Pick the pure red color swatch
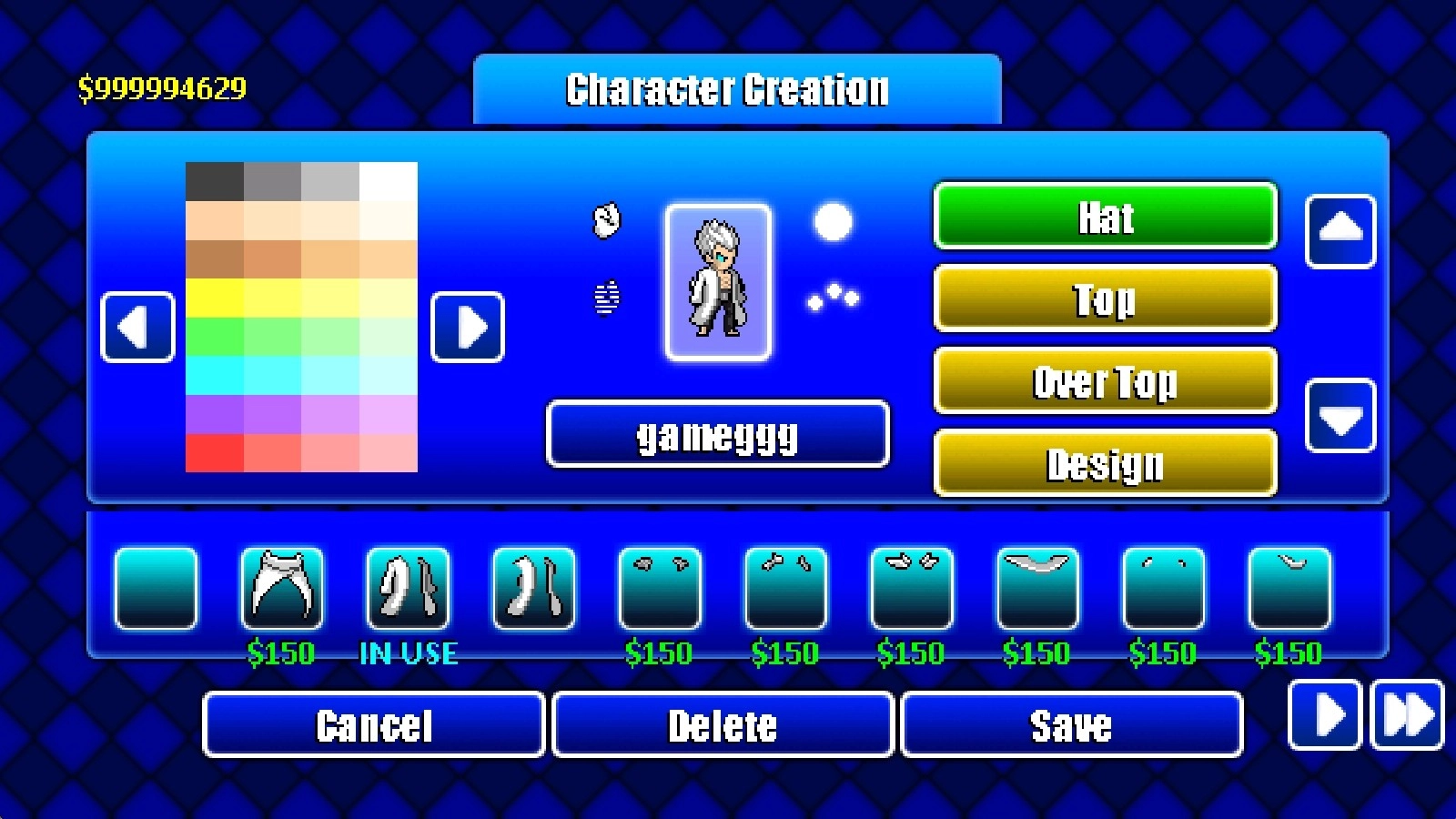 point(215,452)
